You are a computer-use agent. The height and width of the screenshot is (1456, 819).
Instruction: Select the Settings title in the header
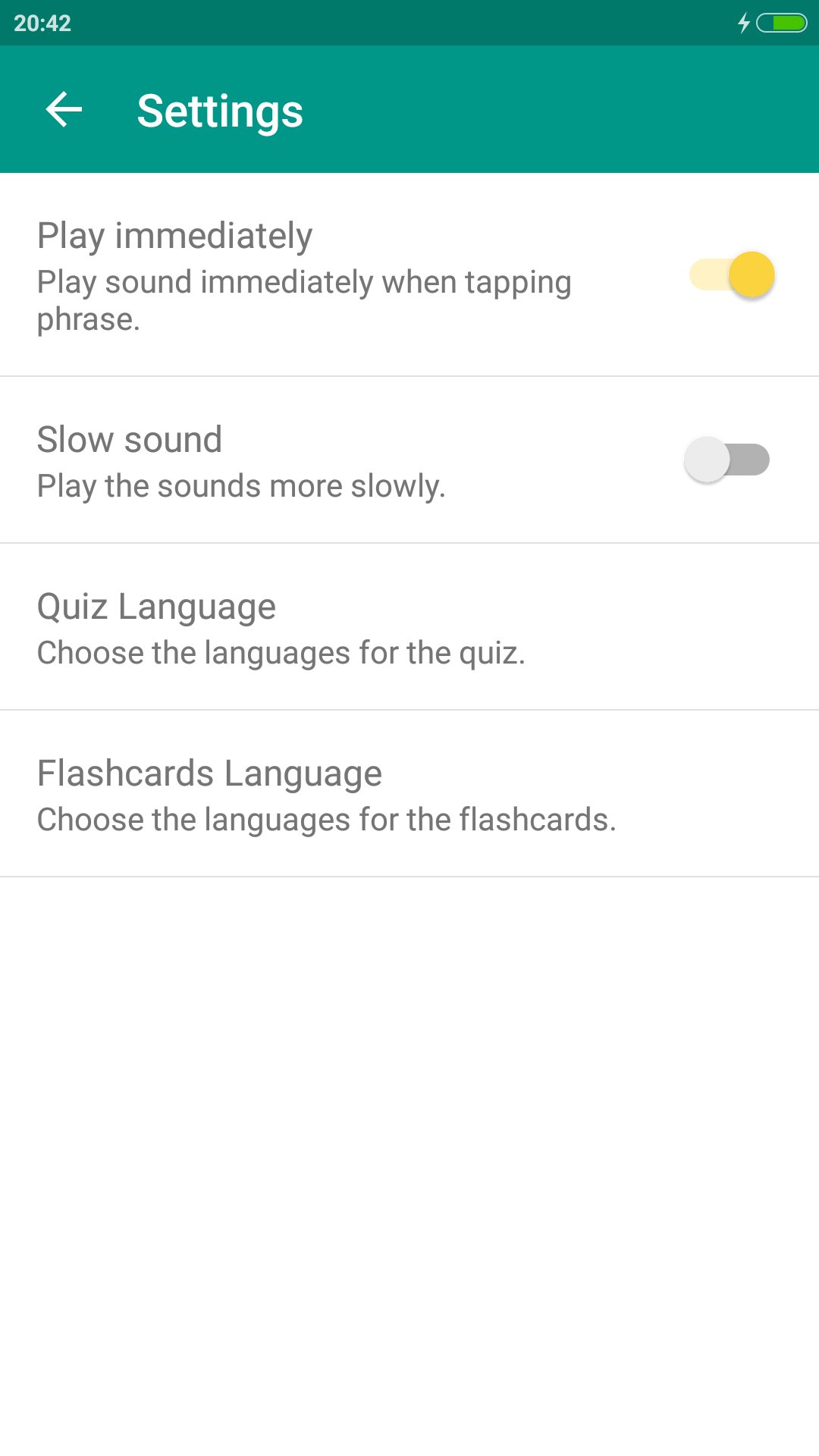pyautogui.click(x=218, y=110)
